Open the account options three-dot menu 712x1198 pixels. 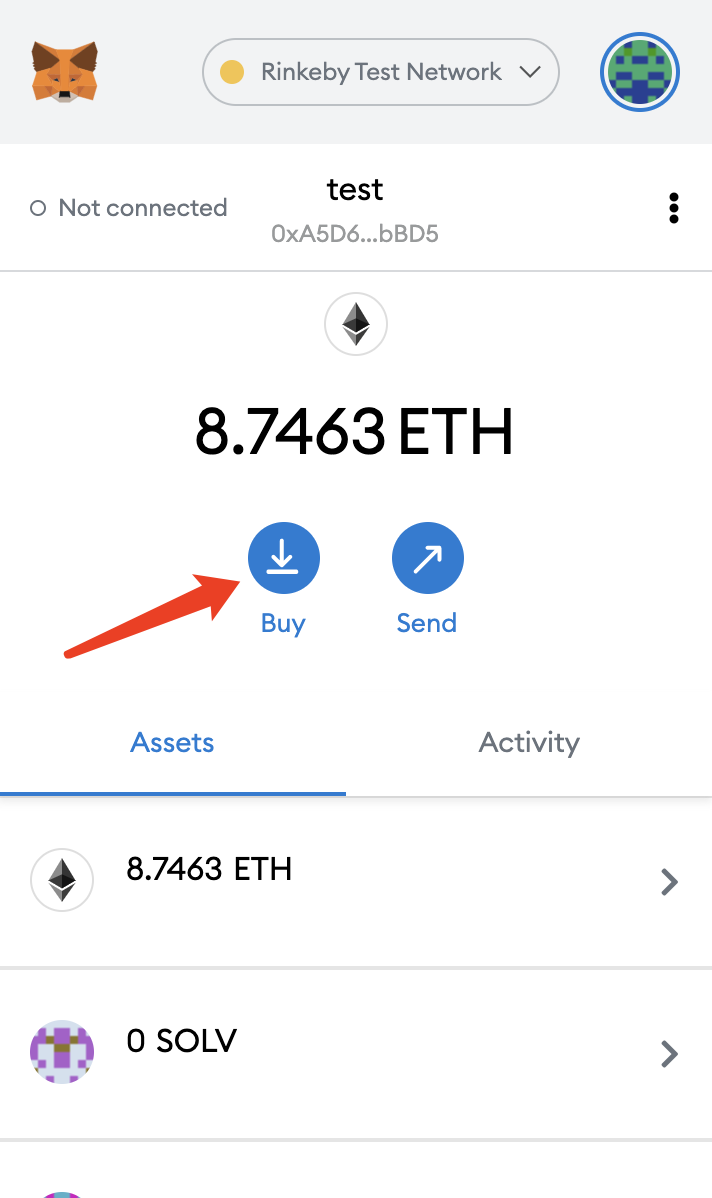click(673, 208)
